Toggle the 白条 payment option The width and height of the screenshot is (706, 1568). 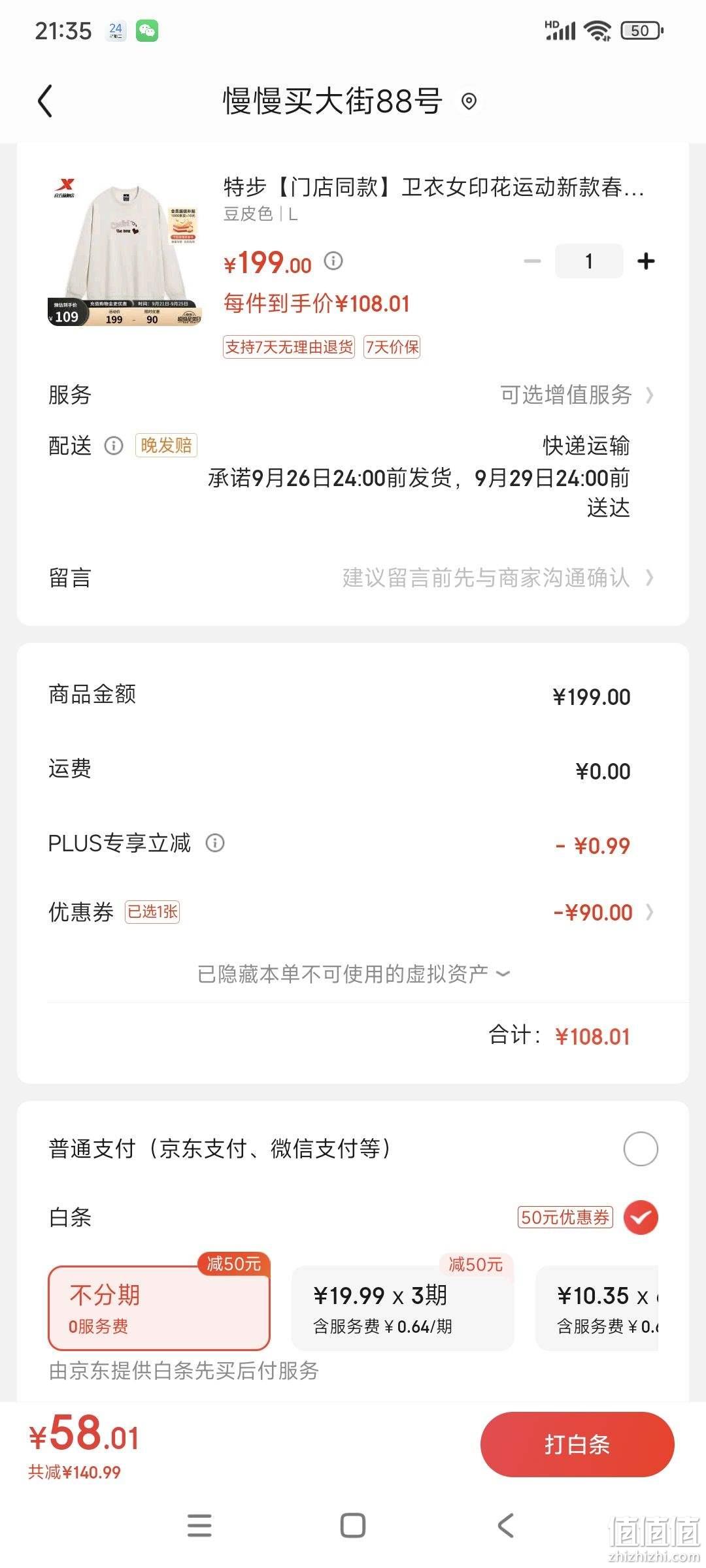[x=640, y=1217]
